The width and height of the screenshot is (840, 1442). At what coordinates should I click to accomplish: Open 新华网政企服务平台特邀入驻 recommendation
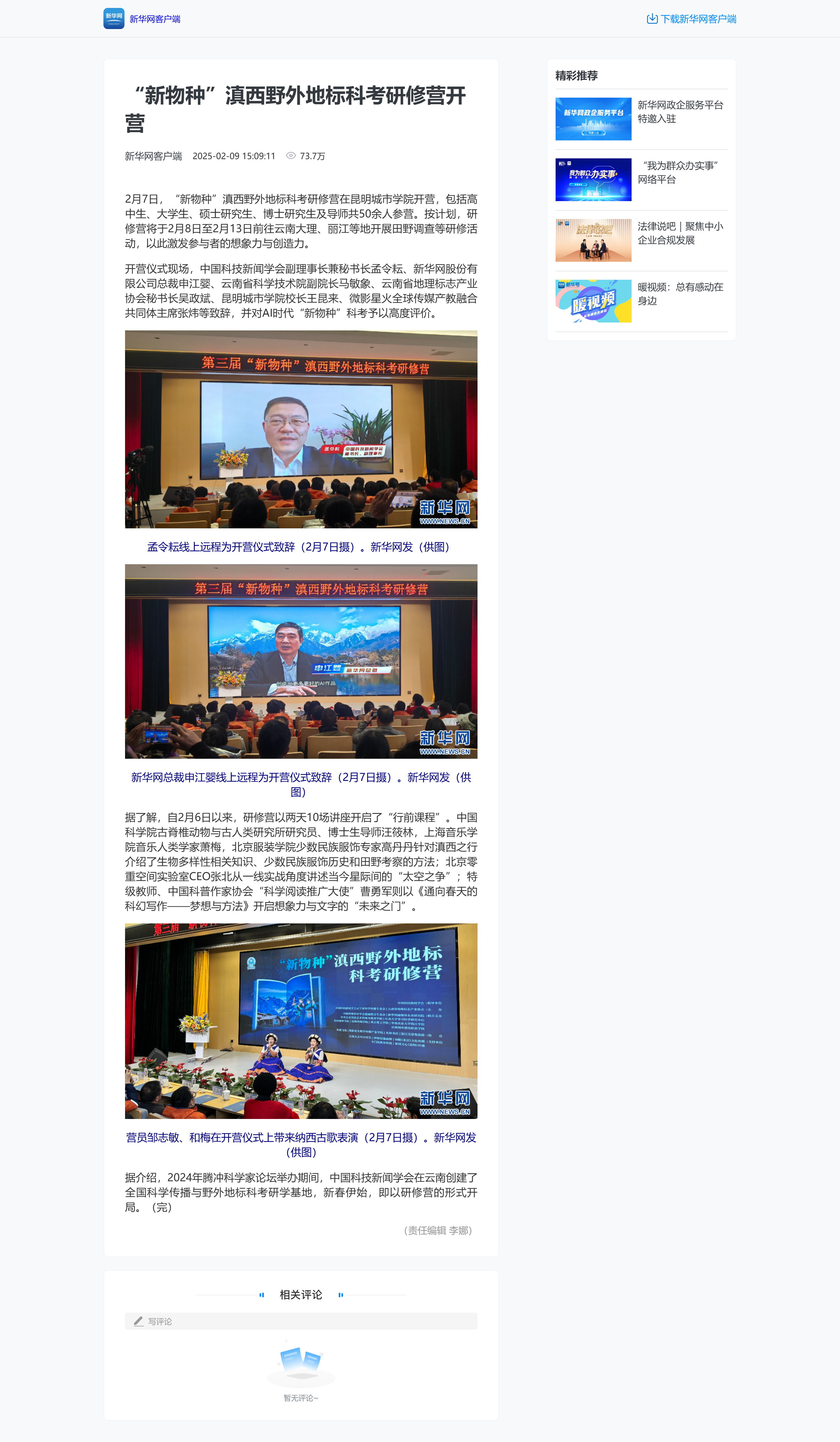point(641,119)
